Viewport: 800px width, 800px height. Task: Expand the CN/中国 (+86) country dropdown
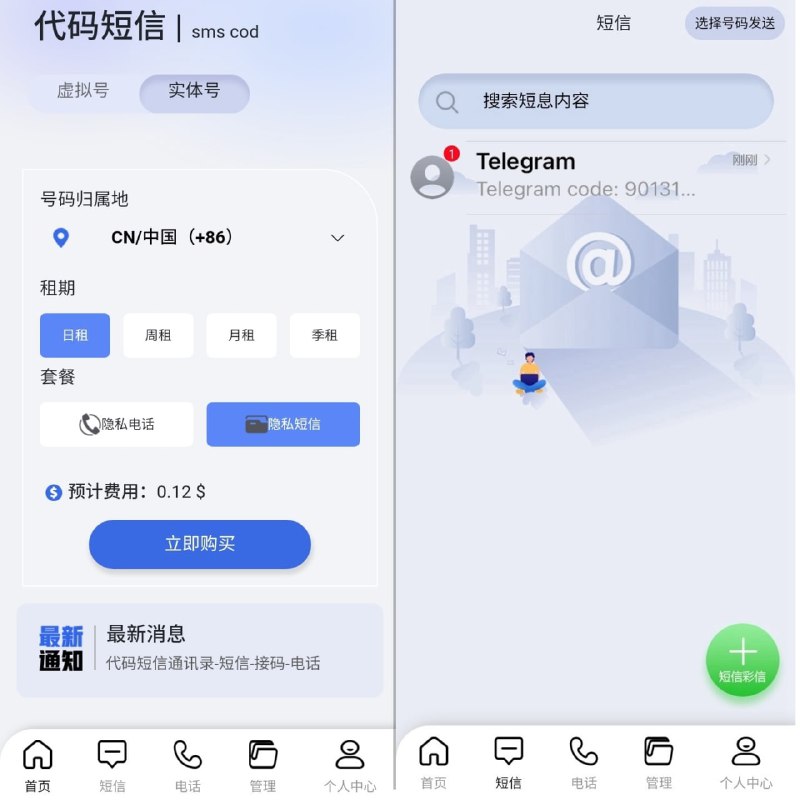[x=200, y=238]
